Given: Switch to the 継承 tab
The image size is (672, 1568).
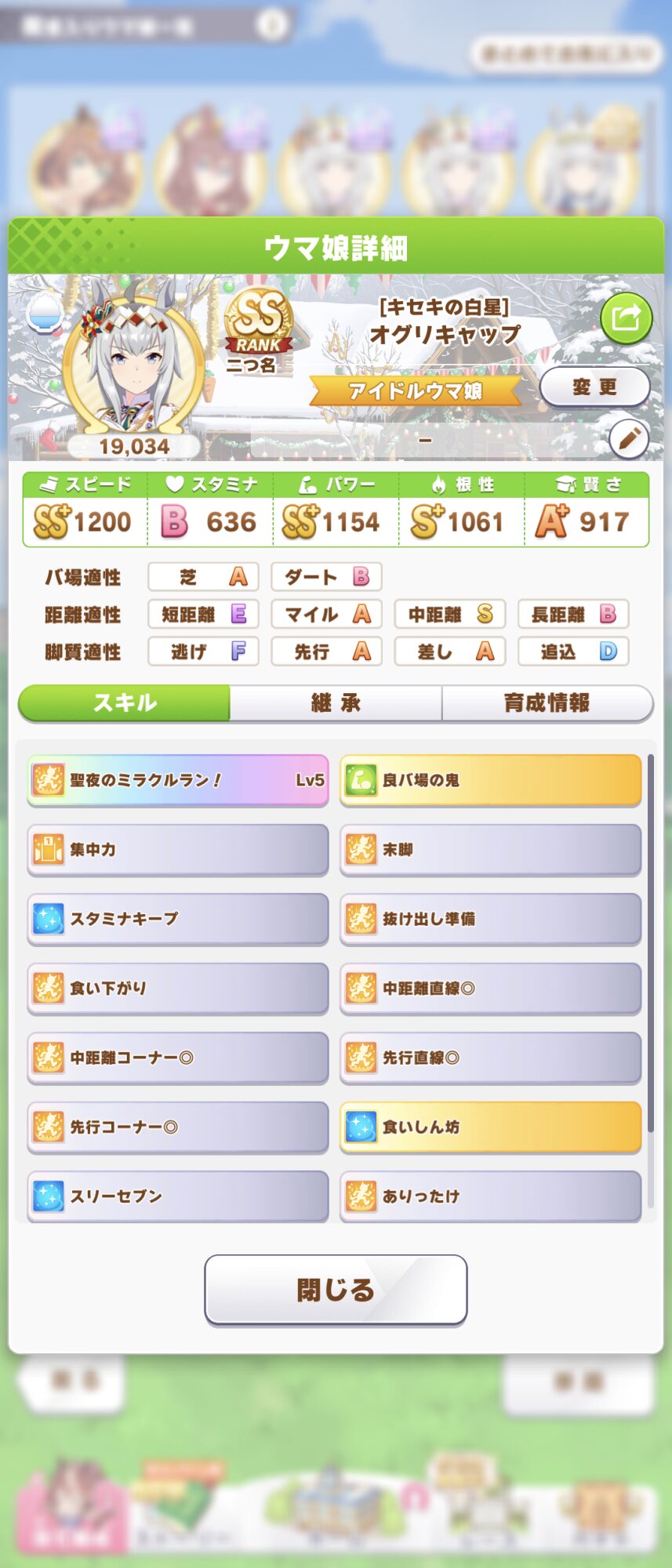Looking at the screenshot, I should coord(336,702).
